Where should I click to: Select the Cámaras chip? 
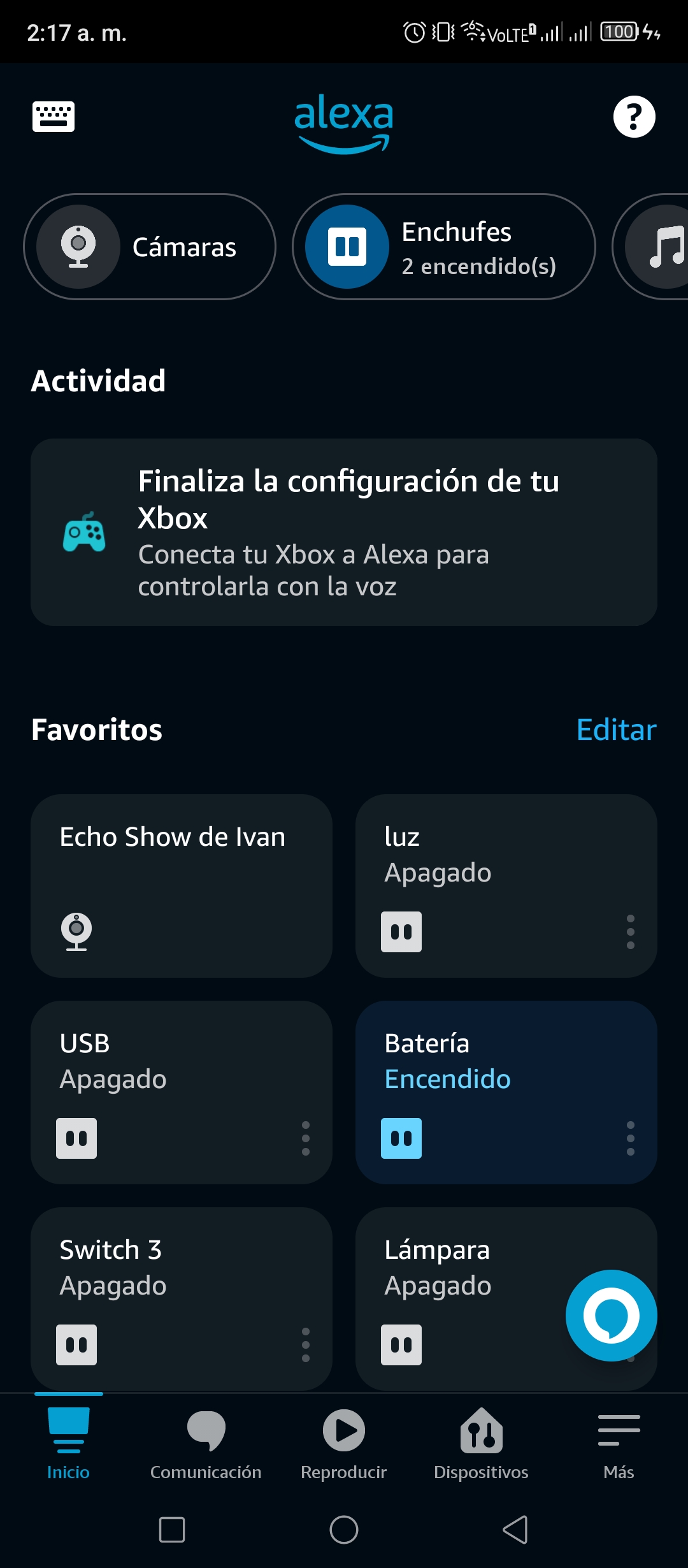tap(150, 247)
